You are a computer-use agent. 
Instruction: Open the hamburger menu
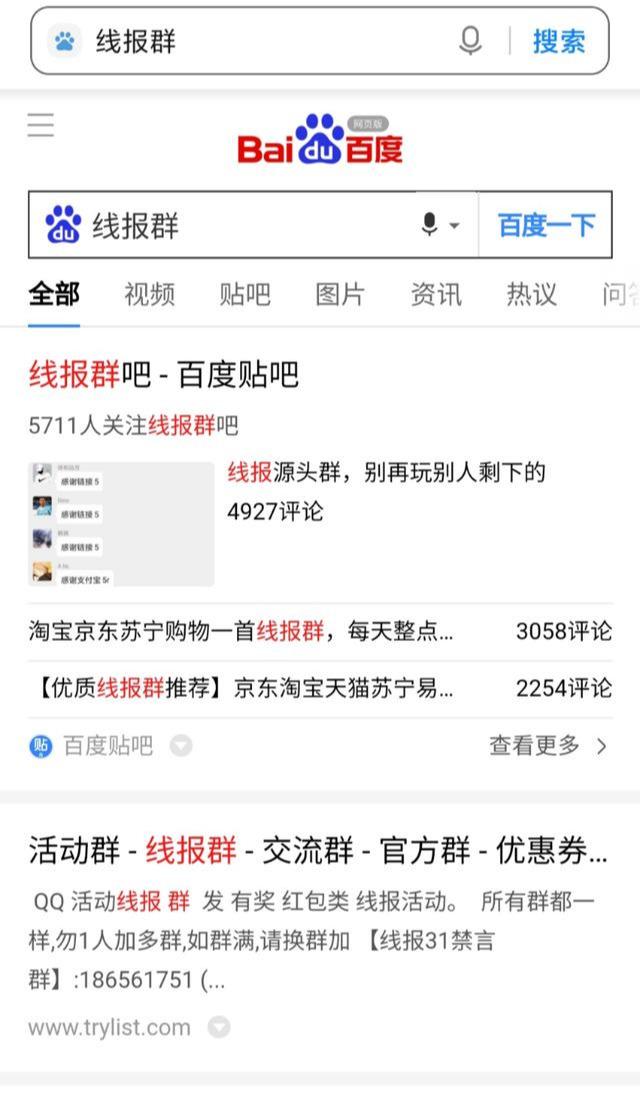(41, 126)
